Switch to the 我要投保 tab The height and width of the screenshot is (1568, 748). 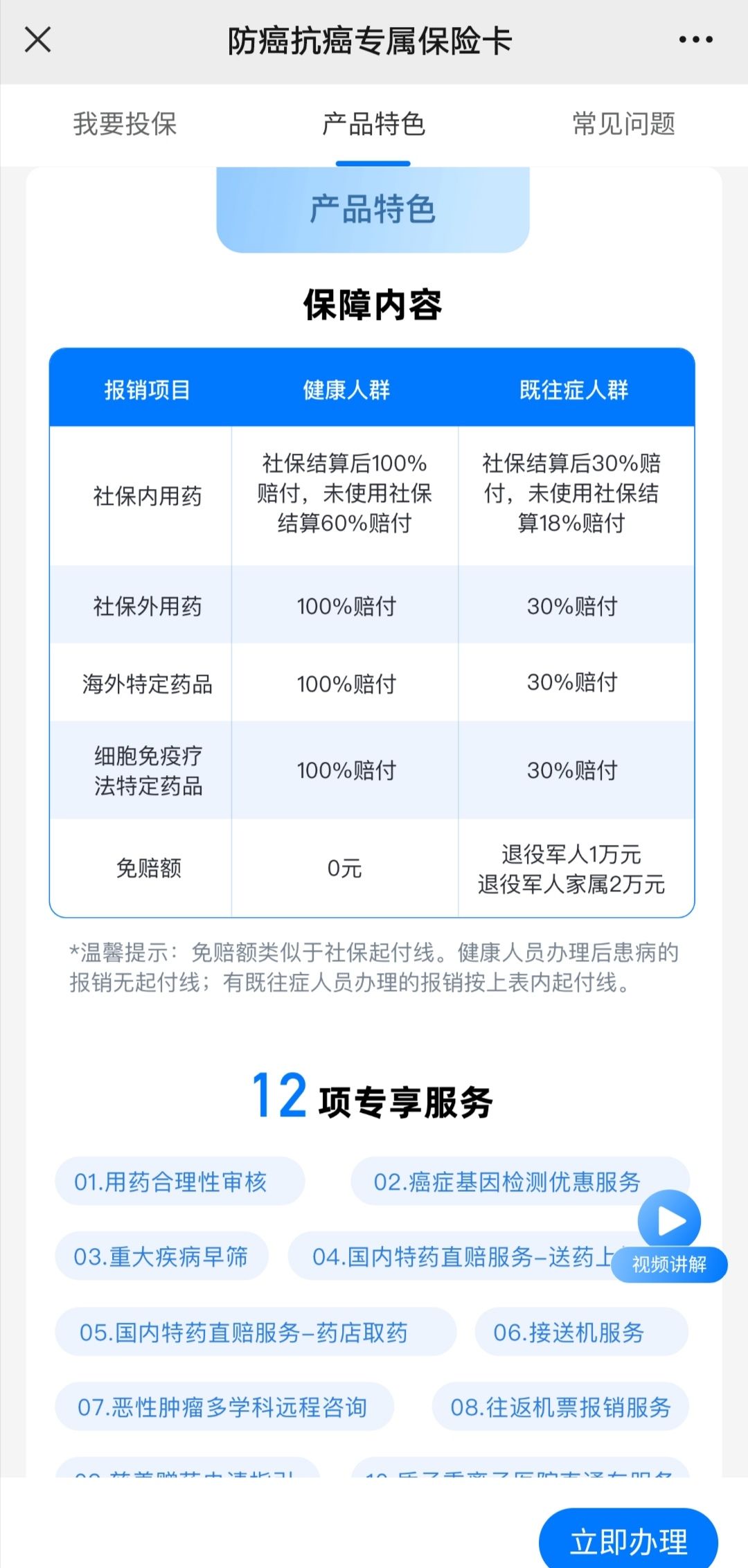pos(125,125)
